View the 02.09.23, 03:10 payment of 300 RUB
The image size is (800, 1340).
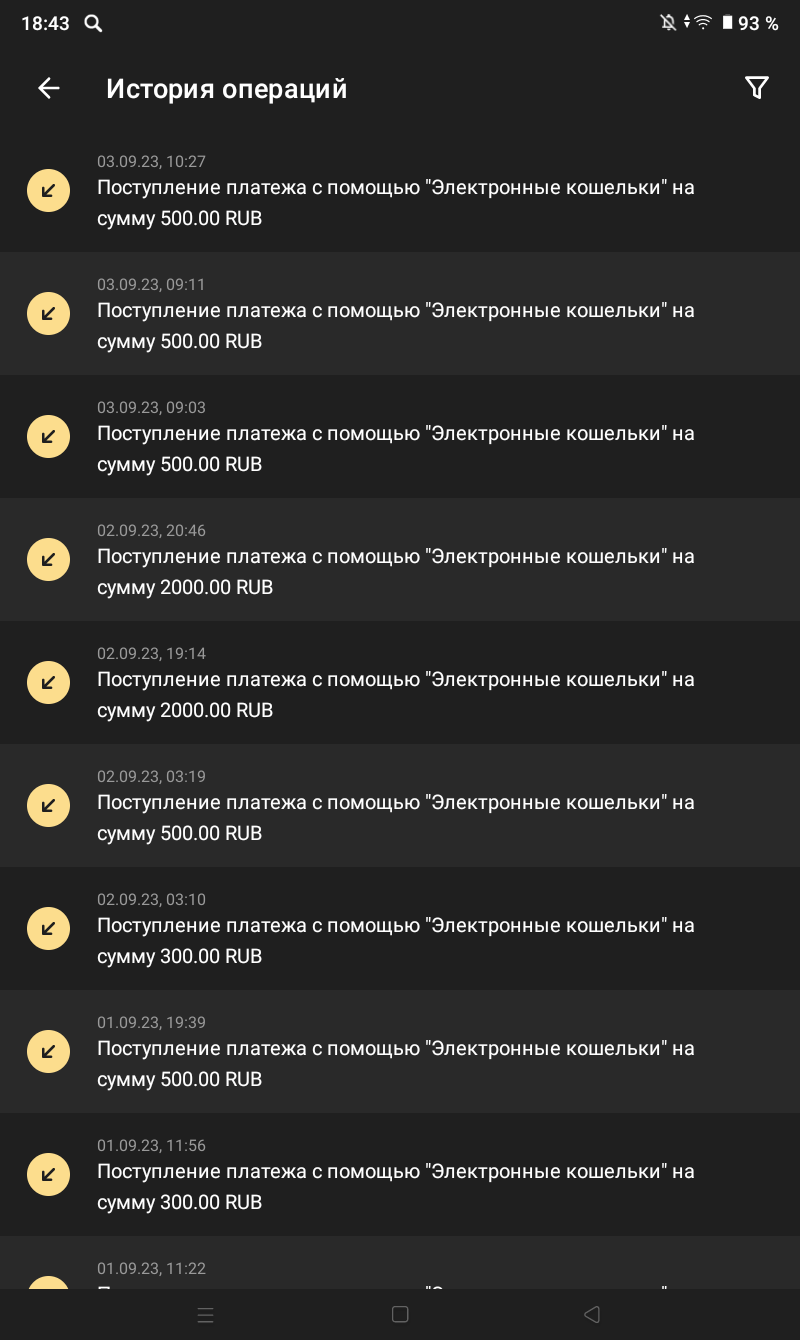[400, 928]
